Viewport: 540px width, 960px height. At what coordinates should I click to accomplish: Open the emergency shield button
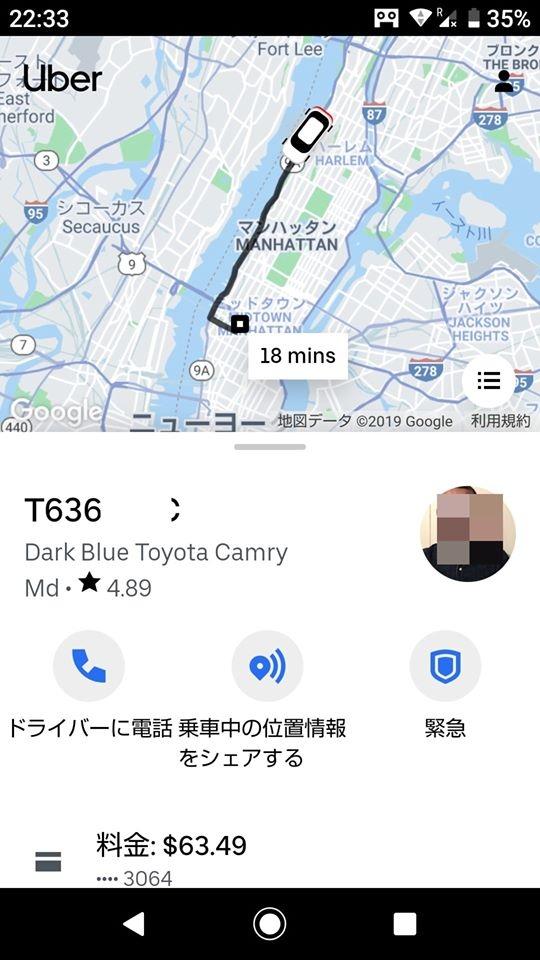(445, 666)
